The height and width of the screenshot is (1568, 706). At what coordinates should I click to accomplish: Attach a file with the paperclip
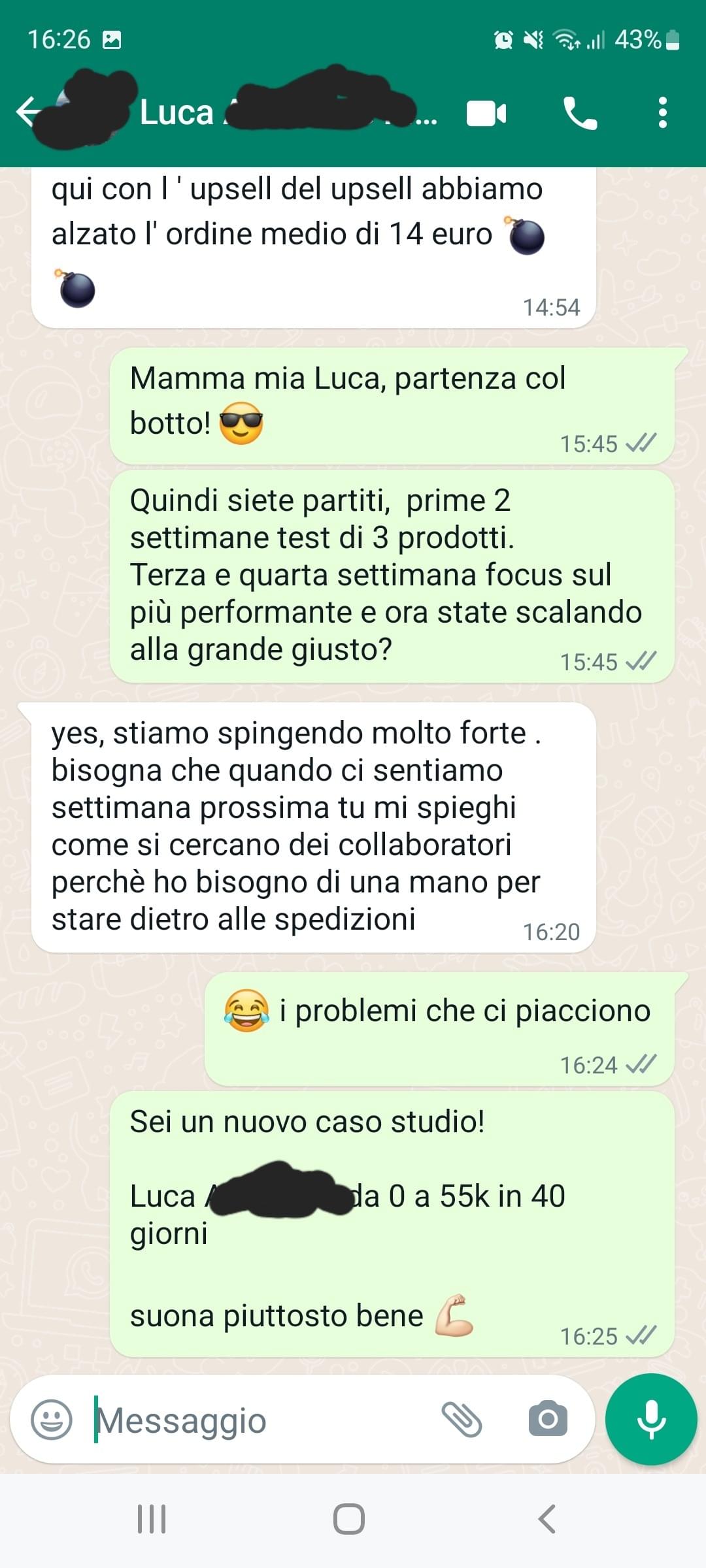pos(462,1419)
